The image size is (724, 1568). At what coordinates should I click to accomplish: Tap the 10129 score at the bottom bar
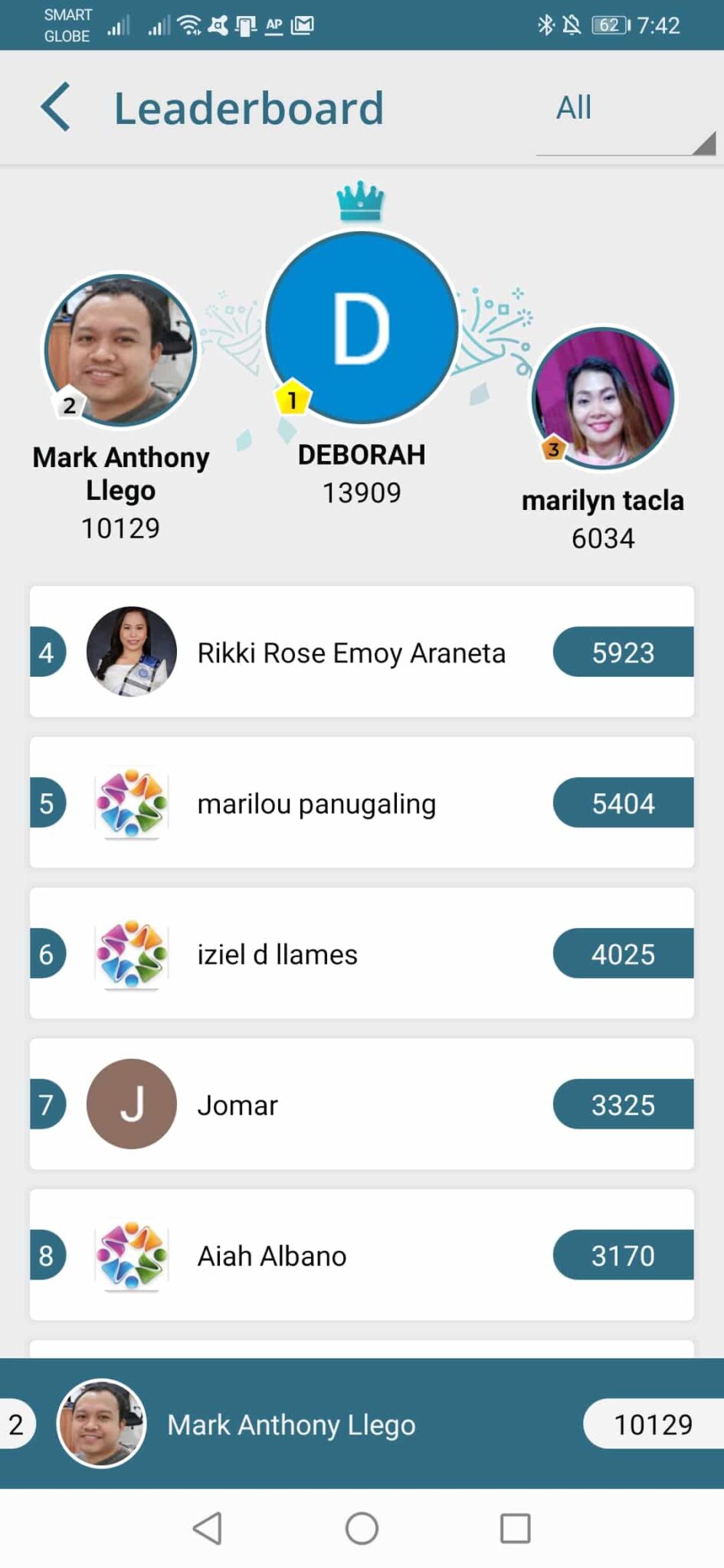pyautogui.click(x=652, y=1424)
